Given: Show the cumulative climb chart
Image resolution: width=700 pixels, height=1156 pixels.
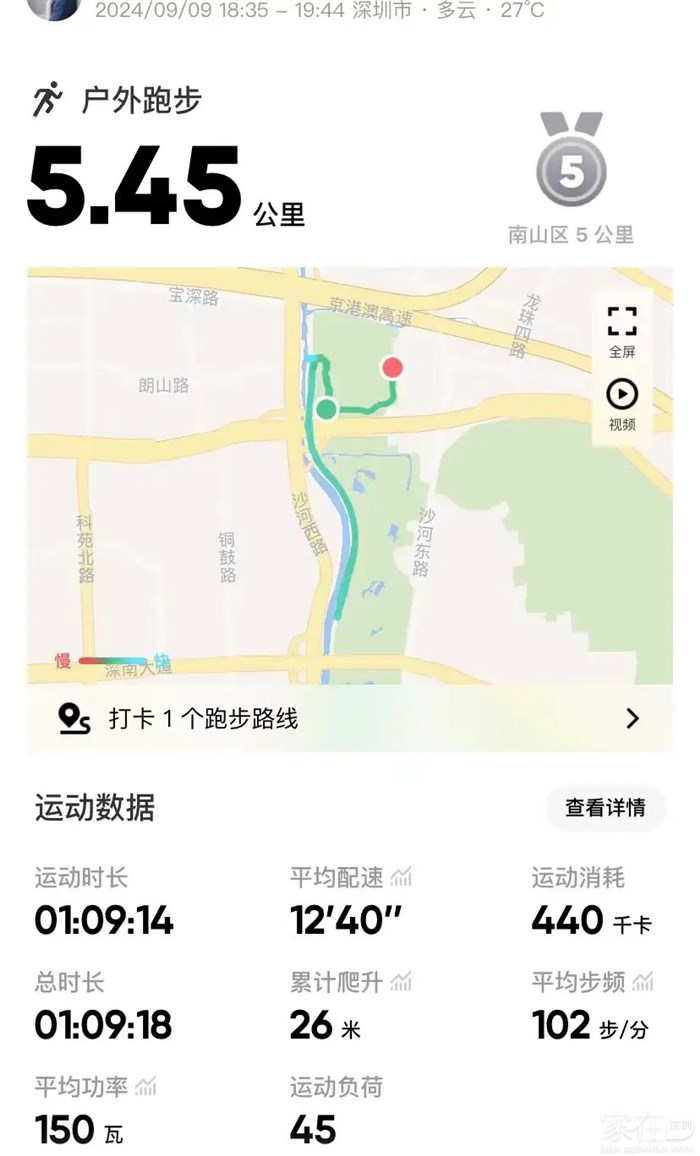Looking at the screenshot, I should (401, 982).
